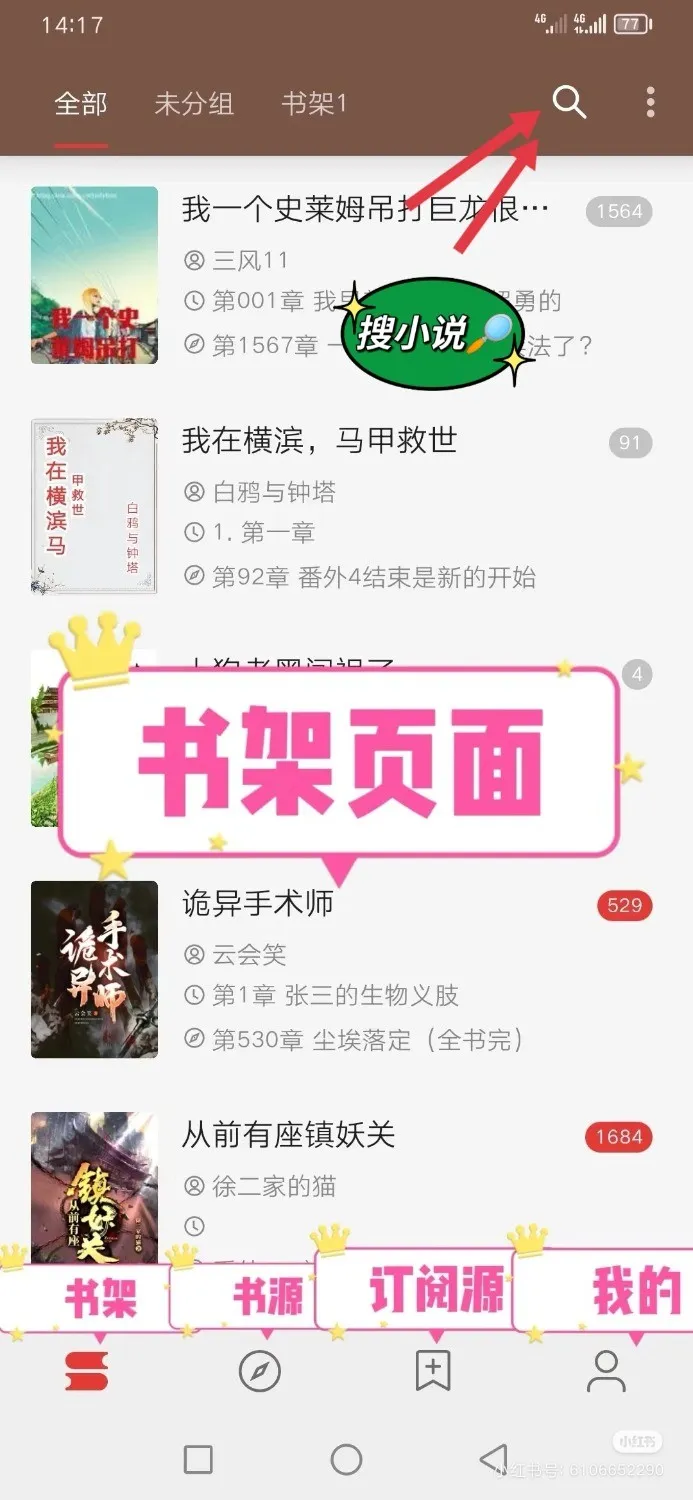
Task: Open the overflow menu
Action: click(651, 102)
